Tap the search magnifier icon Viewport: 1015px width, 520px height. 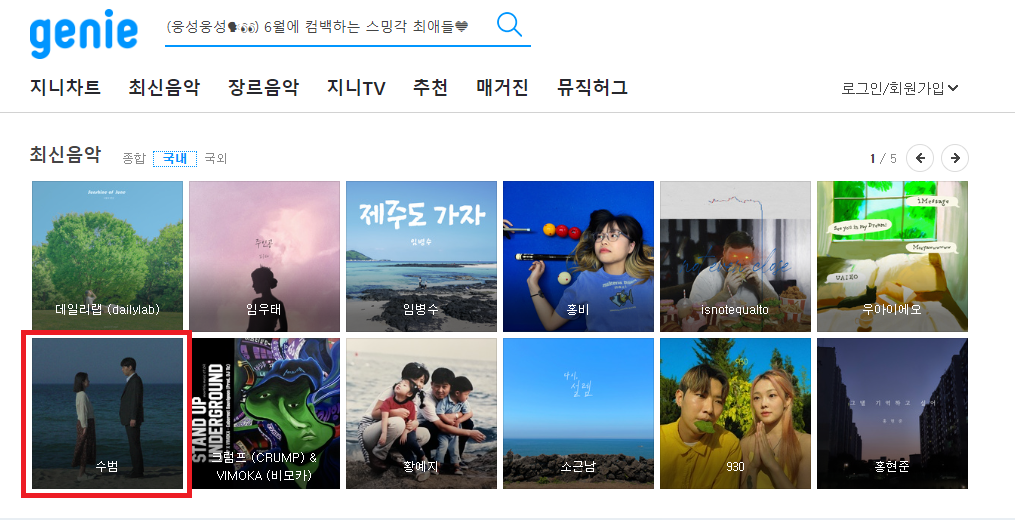(x=509, y=25)
